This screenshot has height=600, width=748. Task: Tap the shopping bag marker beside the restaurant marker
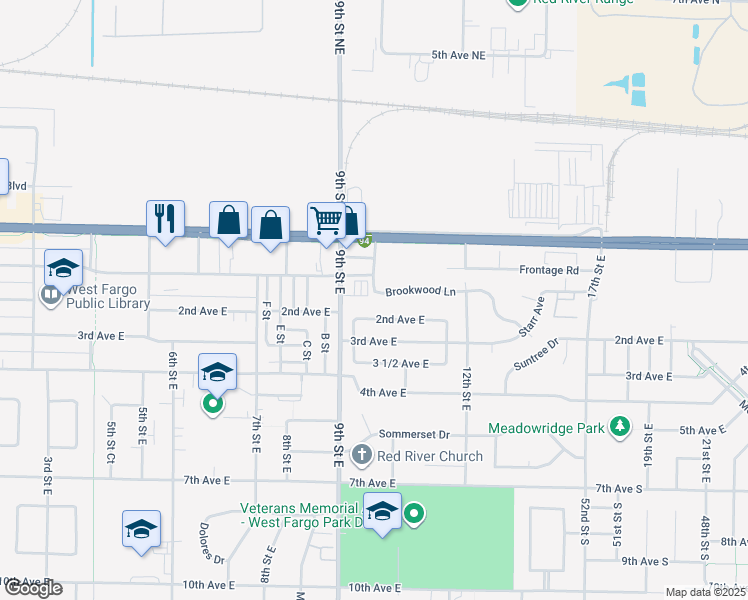pyautogui.click(x=229, y=223)
